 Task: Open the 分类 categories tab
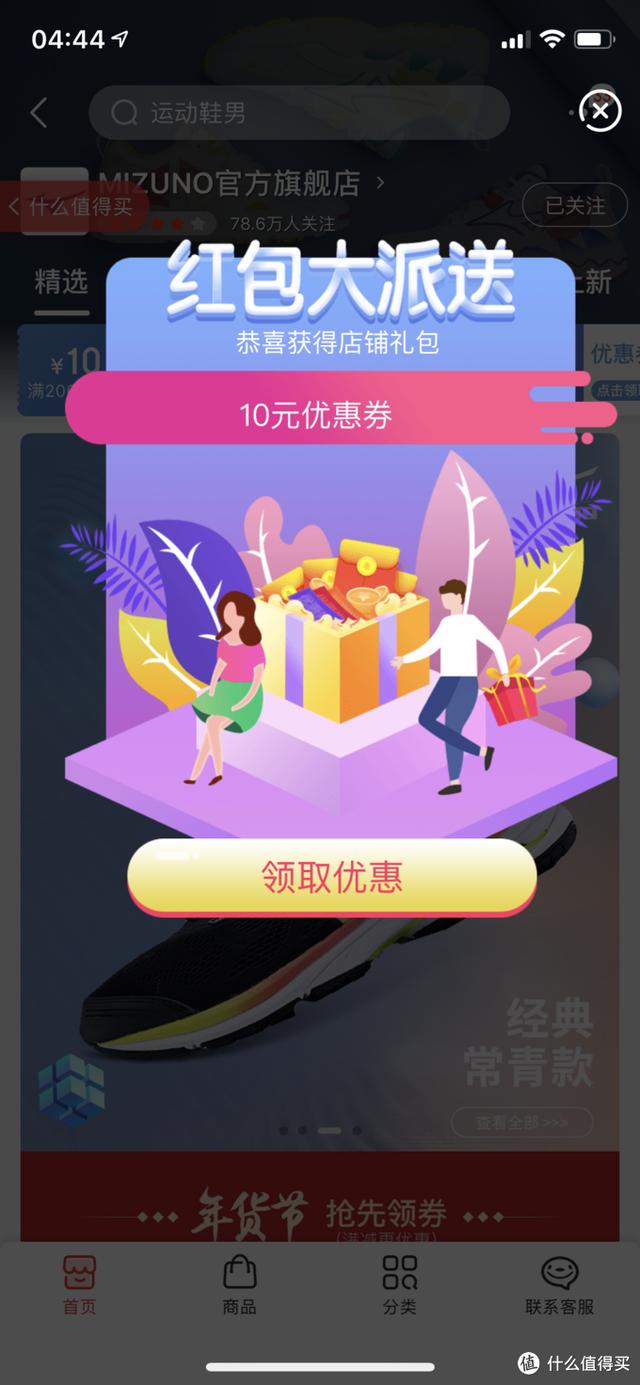[x=399, y=1285]
